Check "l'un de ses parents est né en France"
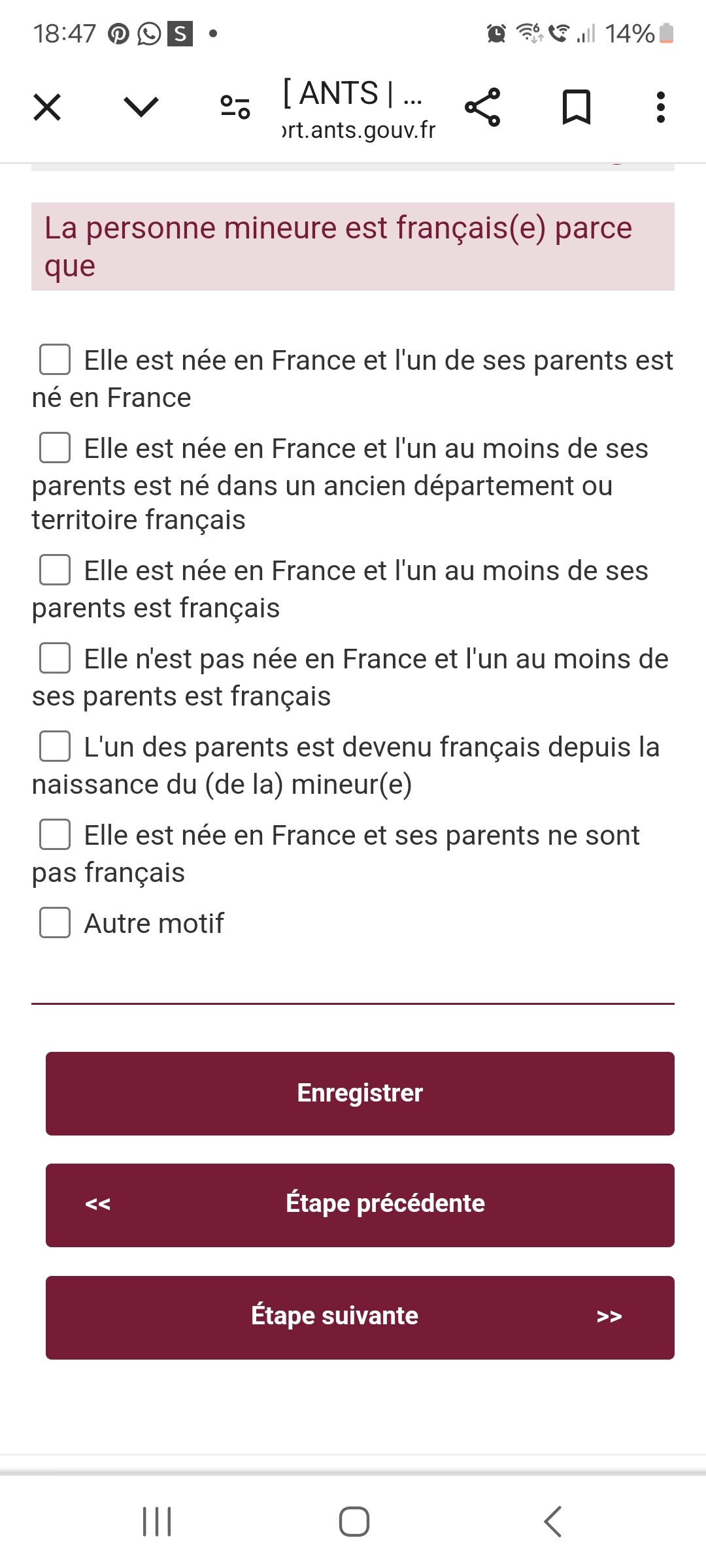Image resolution: width=706 pixels, height=1568 pixels. tap(55, 360)
